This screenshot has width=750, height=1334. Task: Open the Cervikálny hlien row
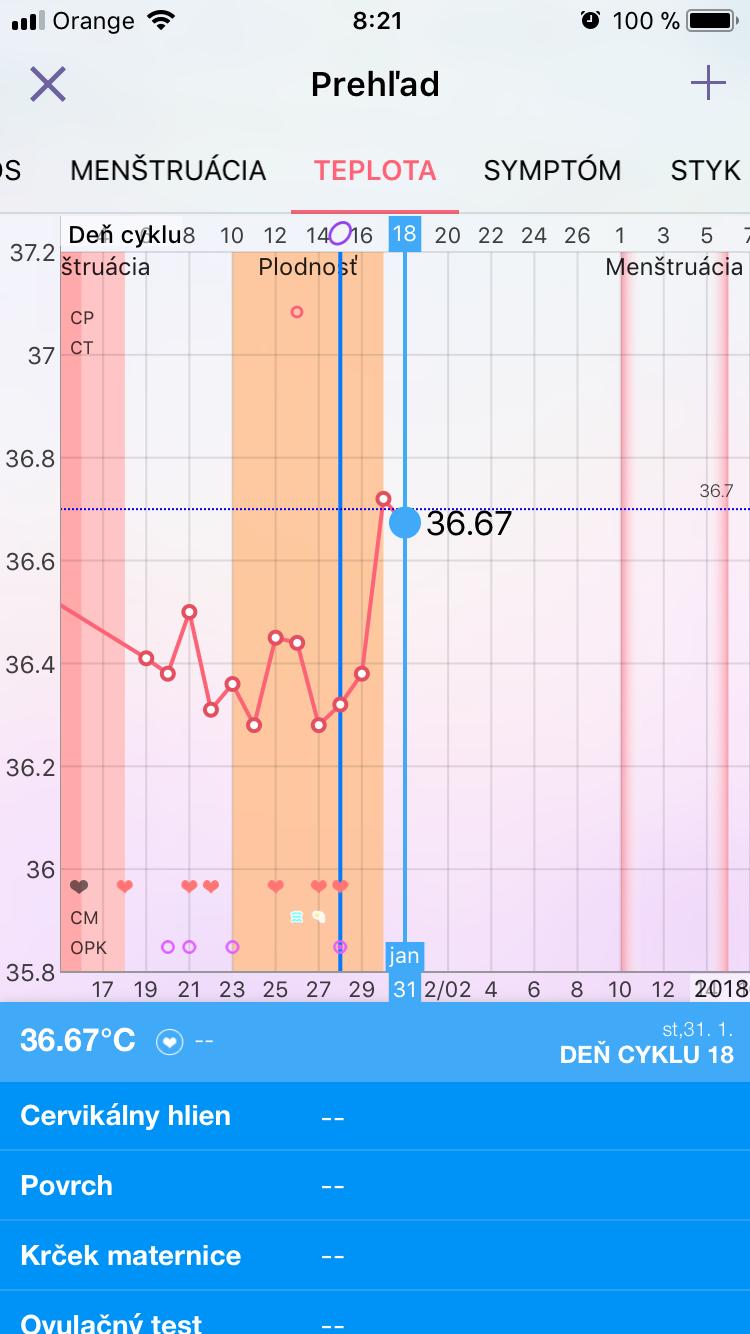(375, 1116)
